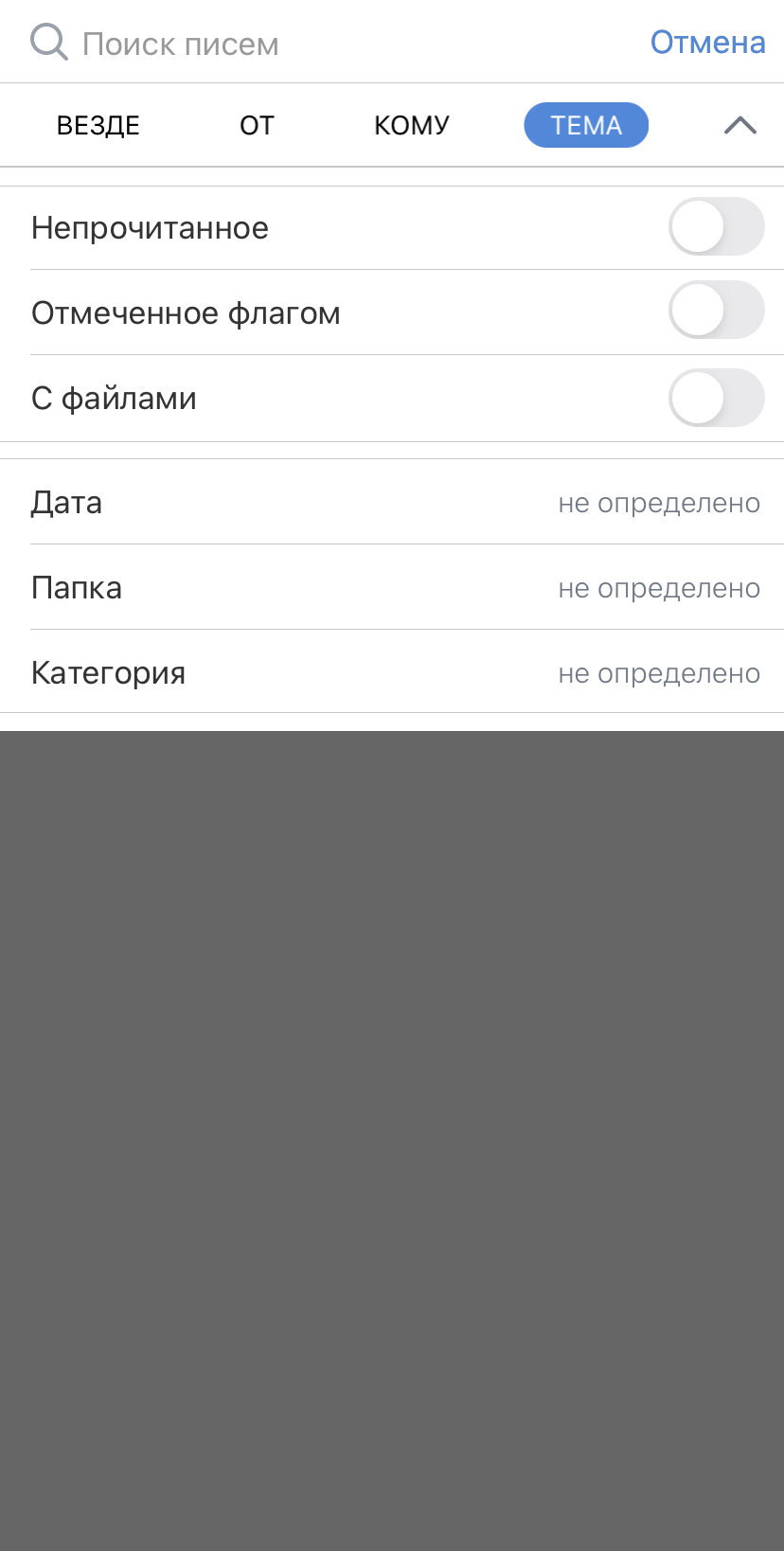Toggle the С файлами switch
Screen dimensions: 784x1551
pos(717,398)
